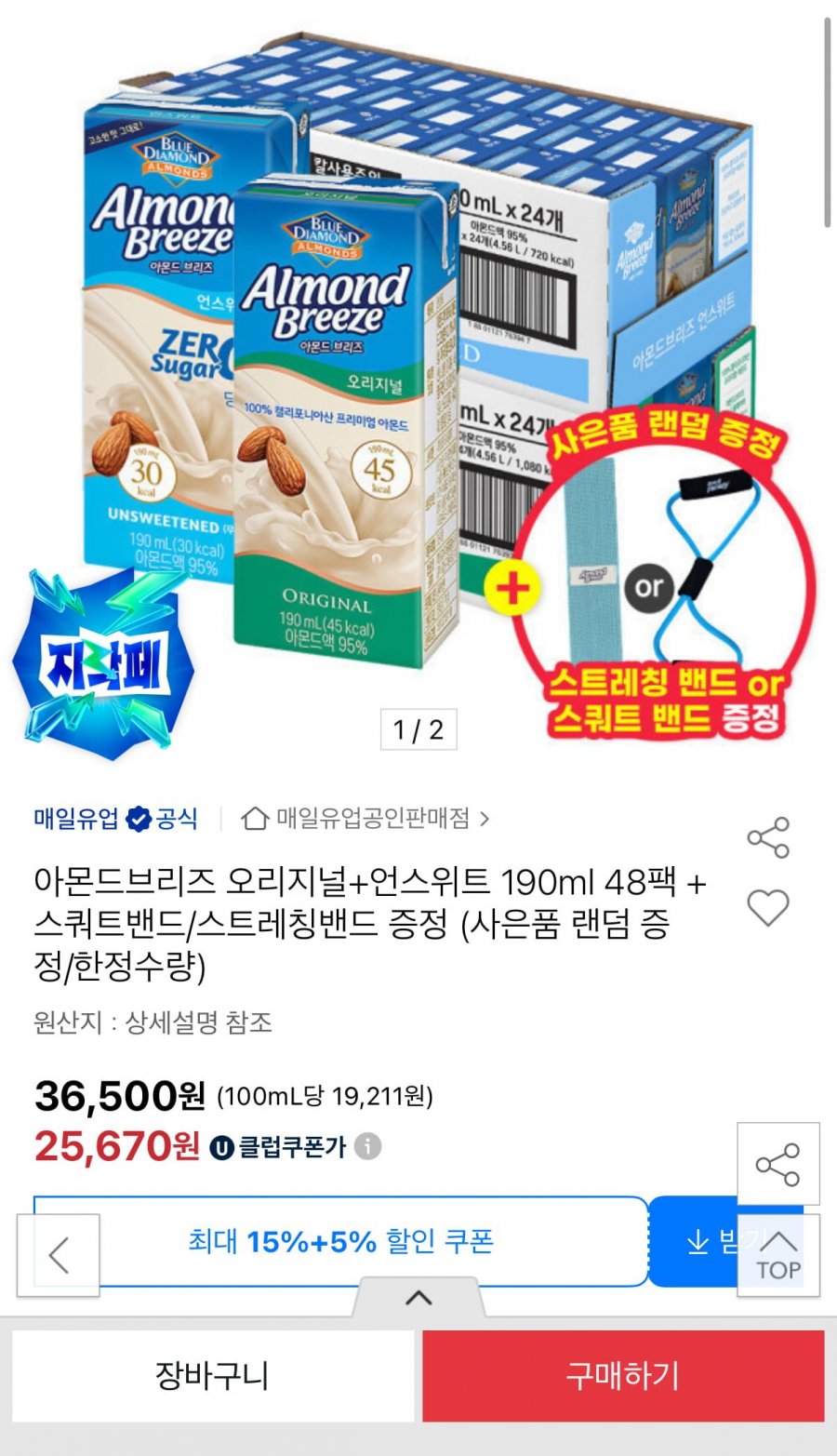The width and height of the screenshot is (837, 1456).
Task: Go back using the left arrow button
Action: pyautogui.click(x=59, y=1255)
